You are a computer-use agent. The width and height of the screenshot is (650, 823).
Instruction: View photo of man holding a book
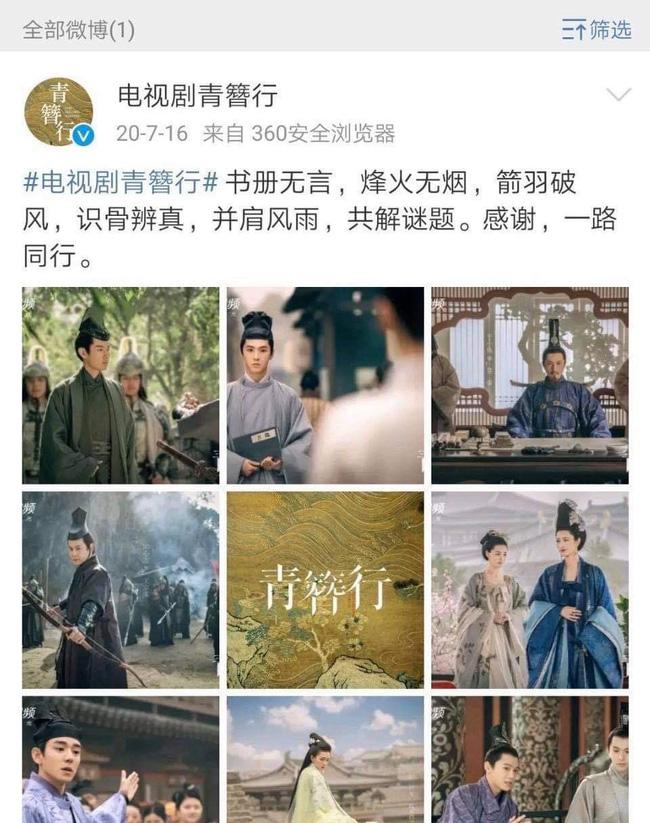325,385
